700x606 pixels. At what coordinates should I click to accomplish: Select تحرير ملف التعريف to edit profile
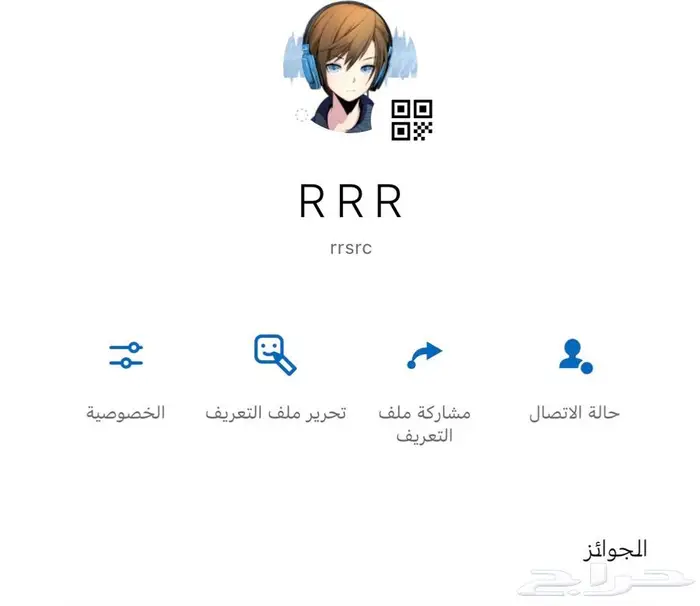275,378
